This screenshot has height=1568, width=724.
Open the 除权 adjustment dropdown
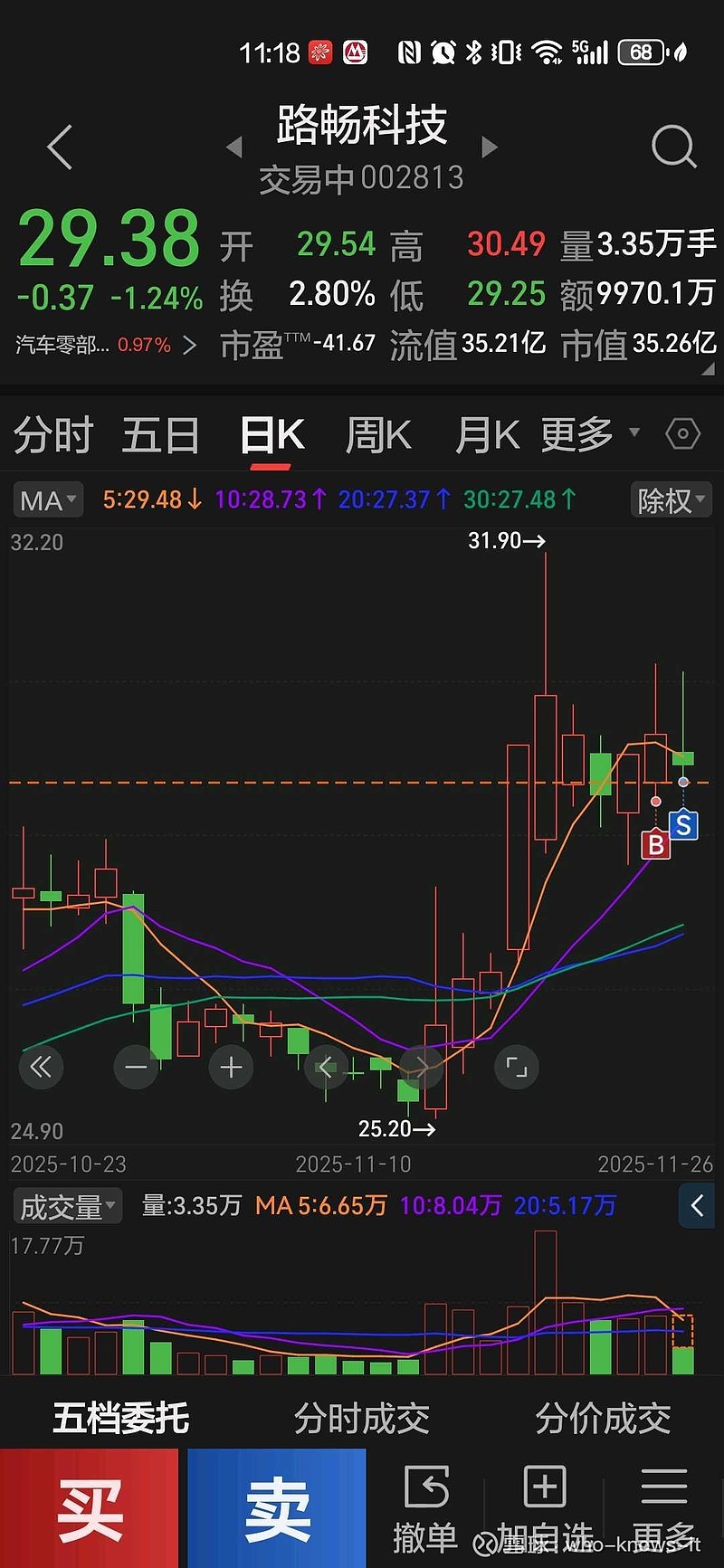click(x=671, y=500)
